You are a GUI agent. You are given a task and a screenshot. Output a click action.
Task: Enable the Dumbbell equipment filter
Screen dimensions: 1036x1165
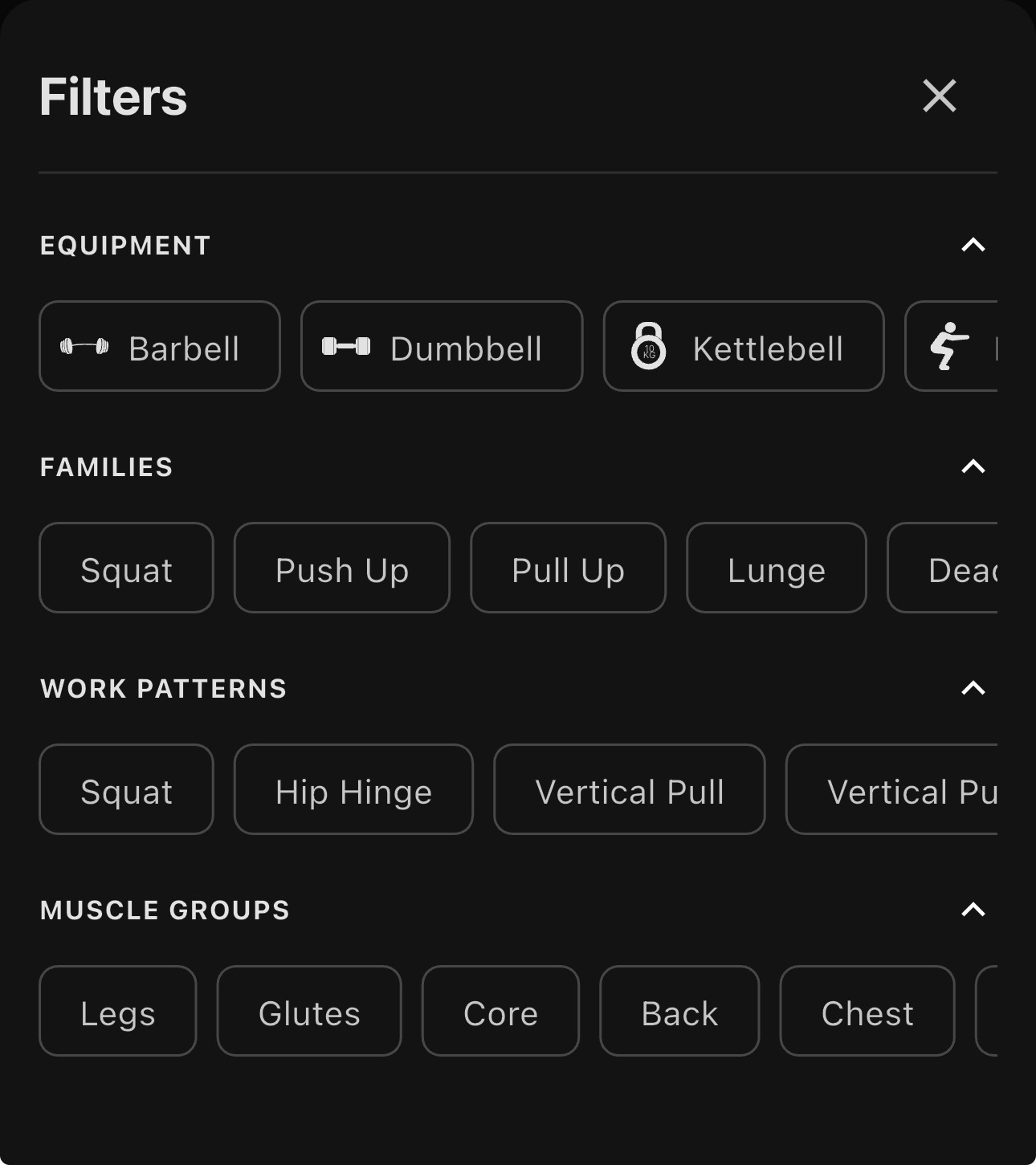pos(442,346)
